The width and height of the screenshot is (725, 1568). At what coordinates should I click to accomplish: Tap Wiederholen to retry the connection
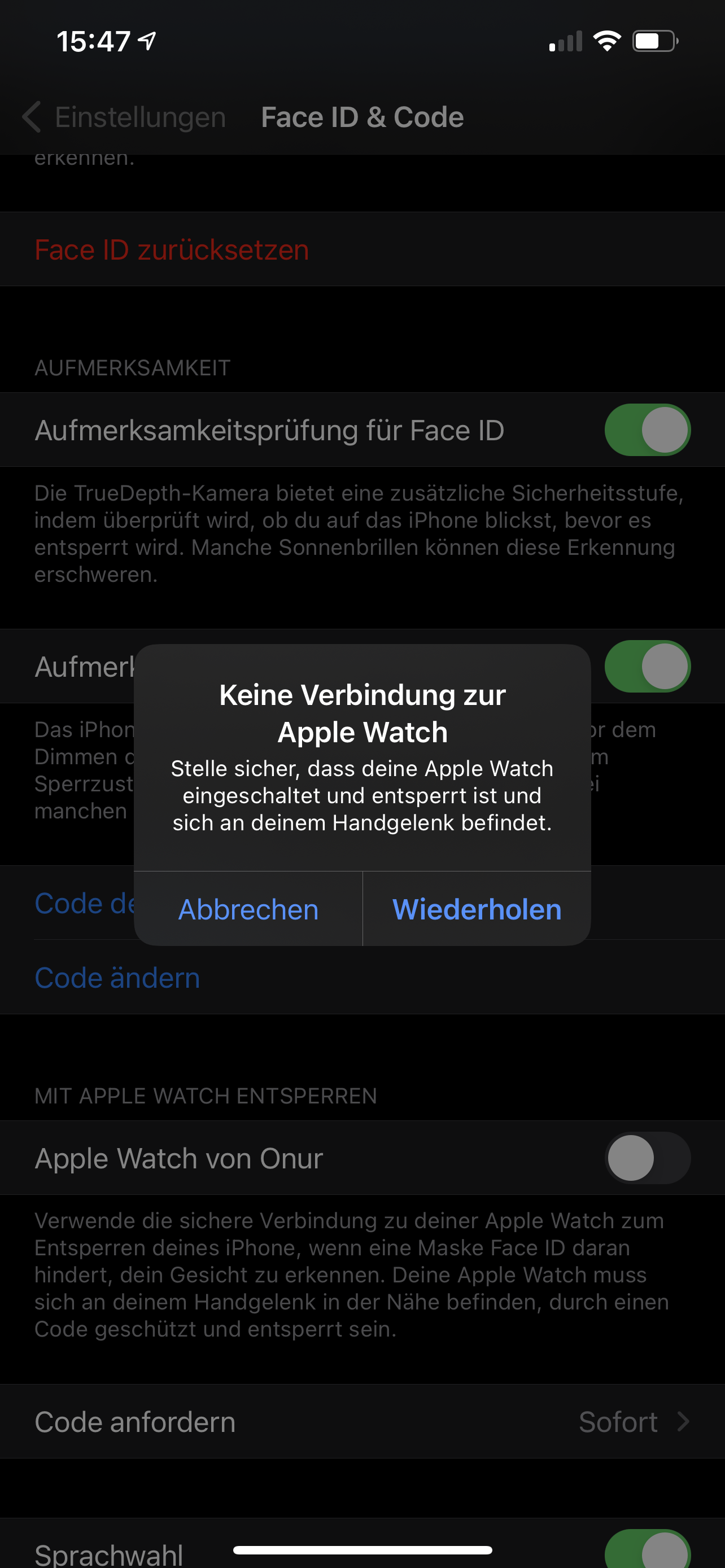click(x=477, y=909)
